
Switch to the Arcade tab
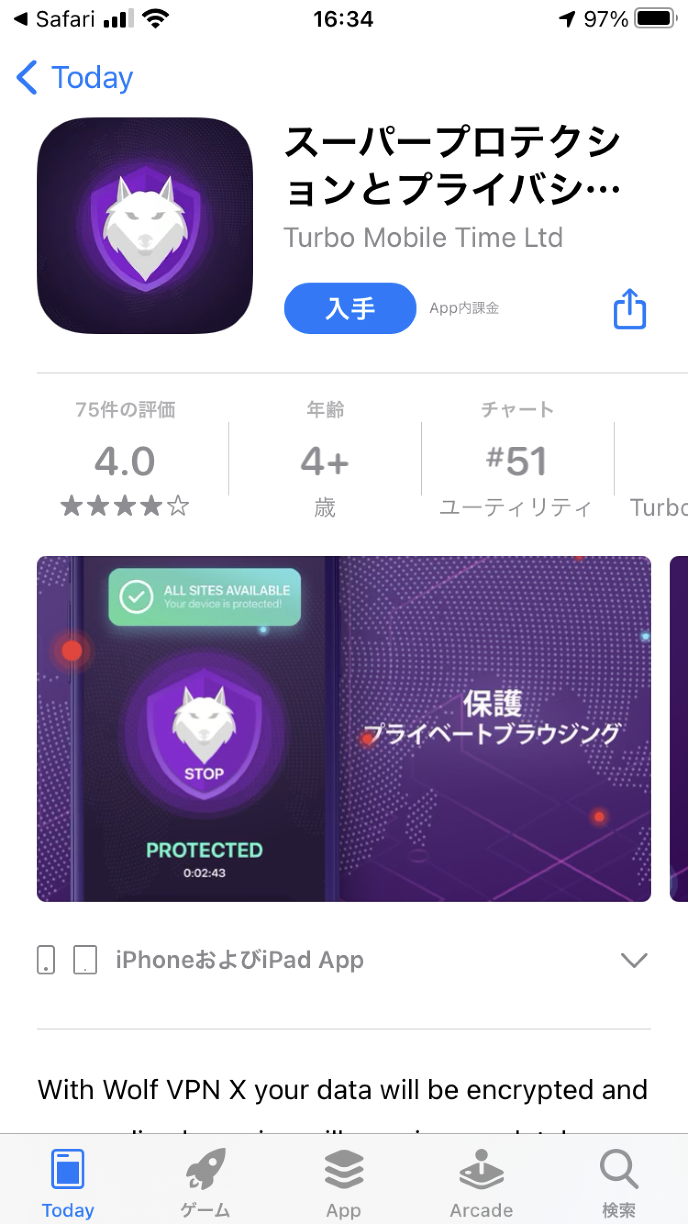pyautogui.click(x=481, y=1182)
